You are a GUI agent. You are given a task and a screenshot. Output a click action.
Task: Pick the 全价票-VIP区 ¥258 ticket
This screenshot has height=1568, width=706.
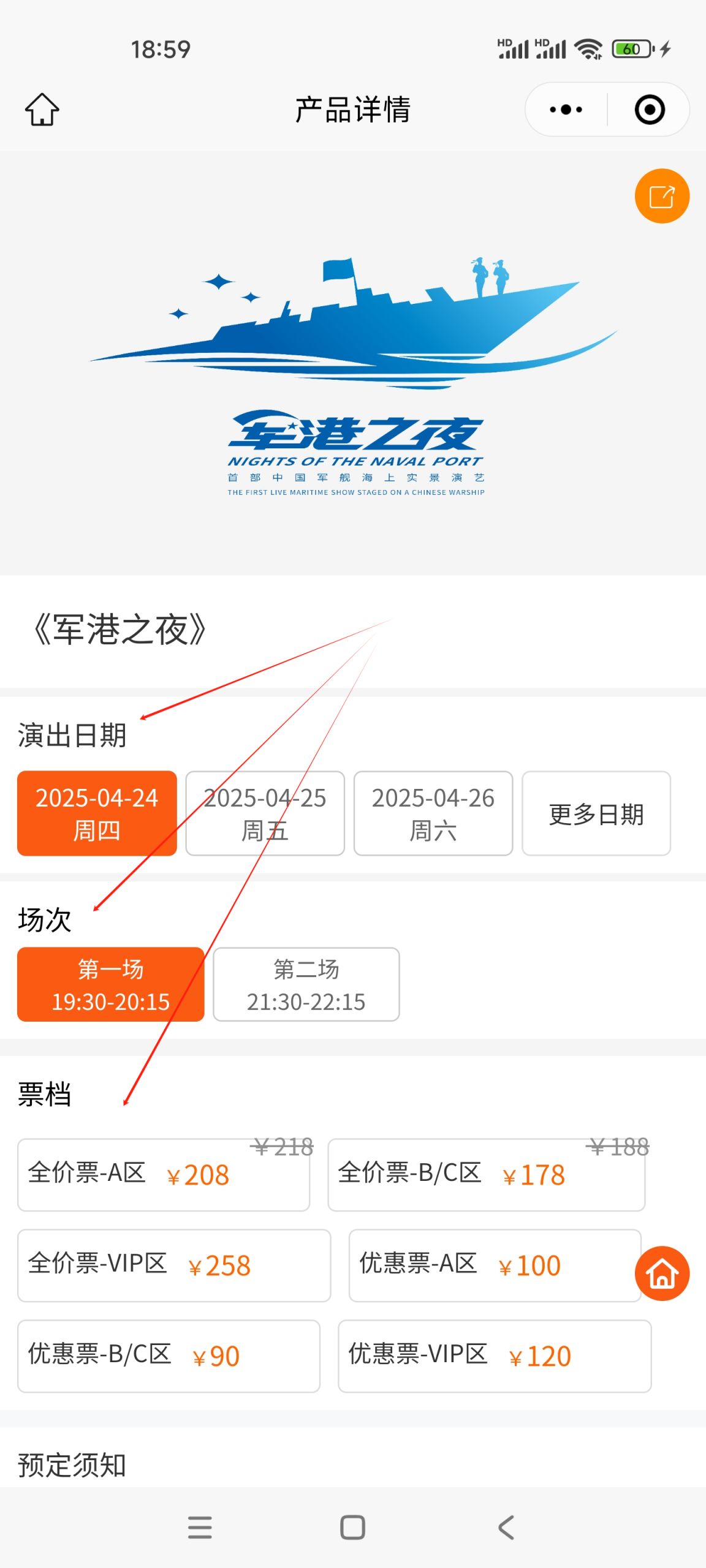tap(174, 1265)
